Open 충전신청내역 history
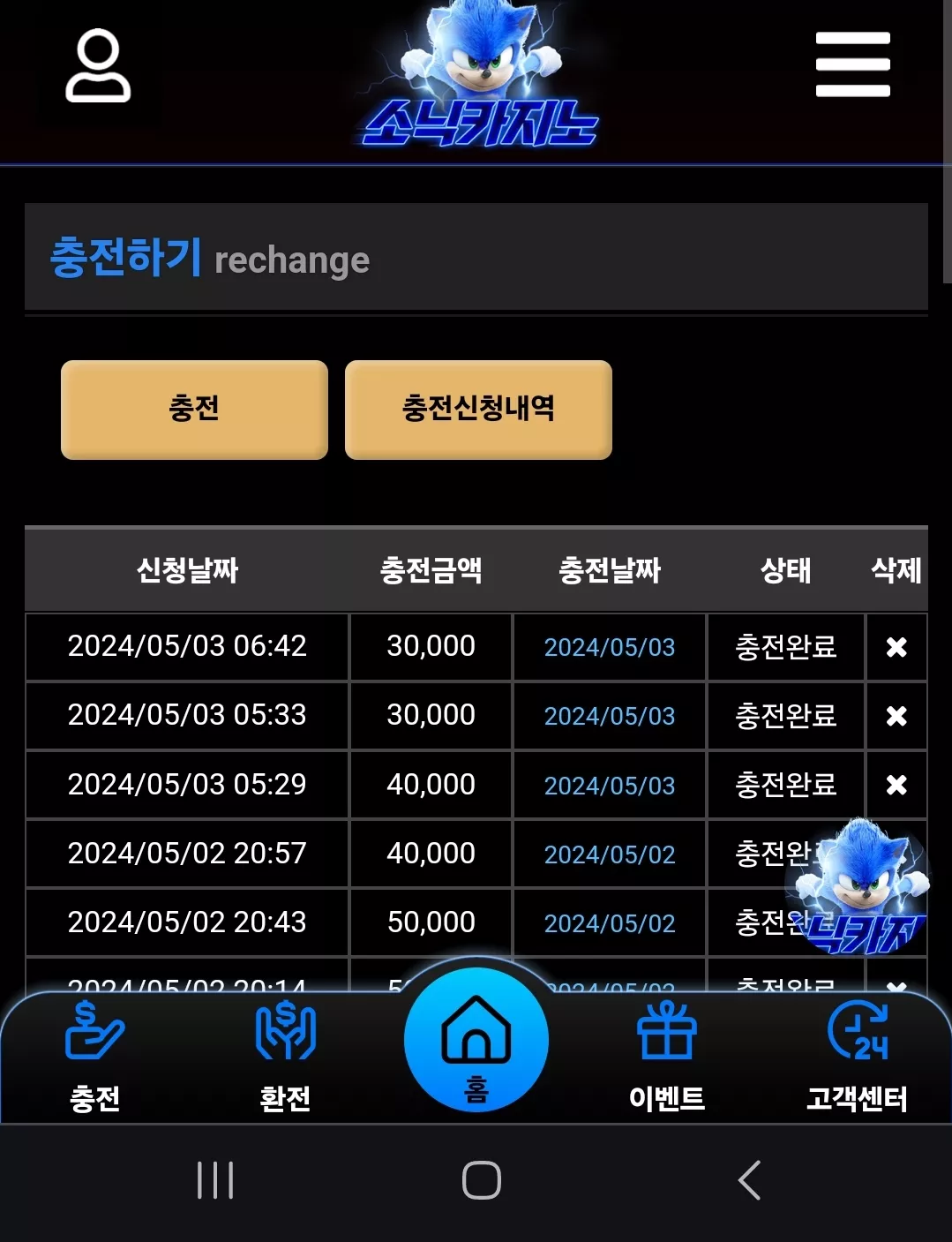 (x=478, y=409)
